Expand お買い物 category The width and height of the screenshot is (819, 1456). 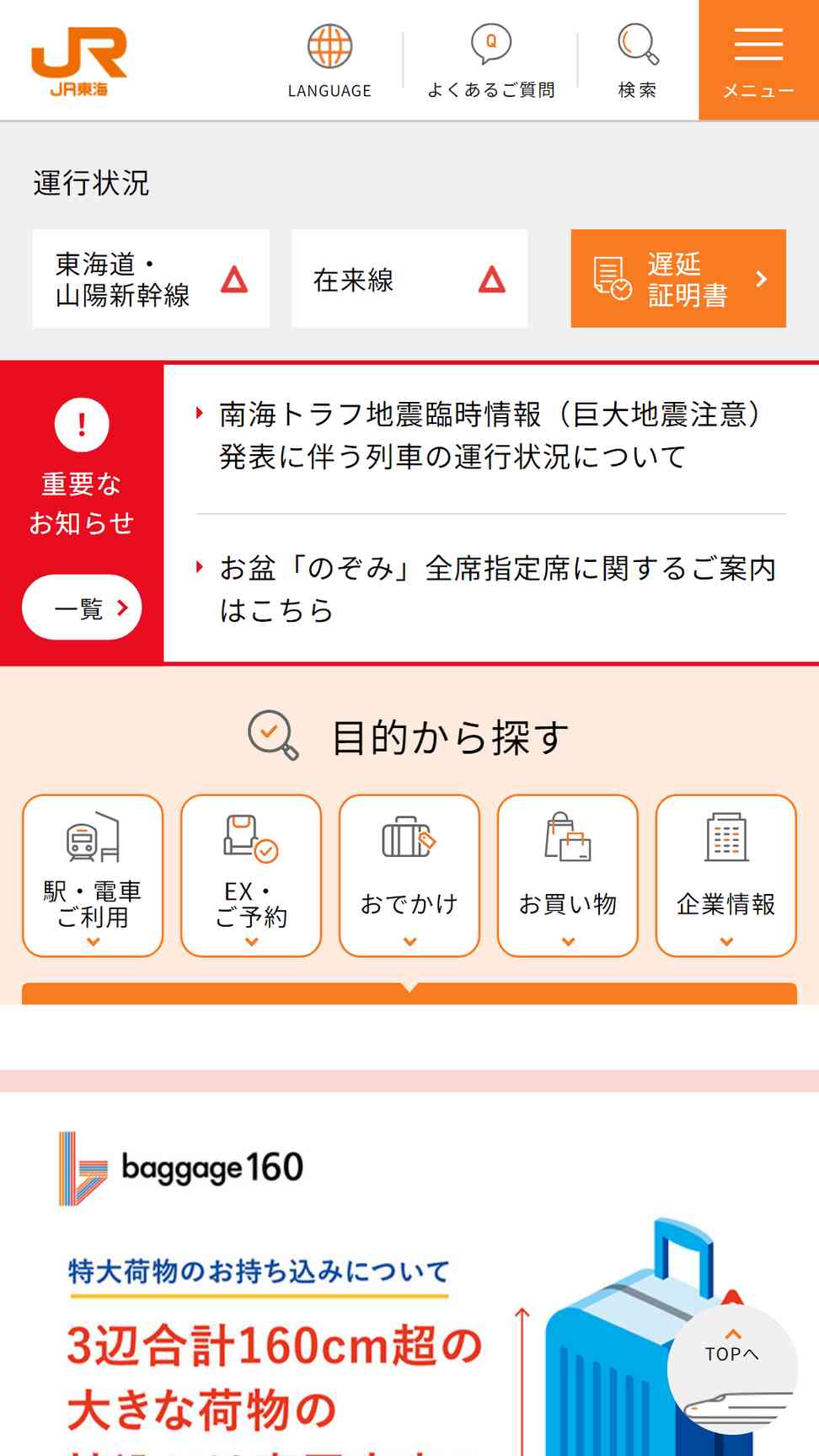(568, 875)
